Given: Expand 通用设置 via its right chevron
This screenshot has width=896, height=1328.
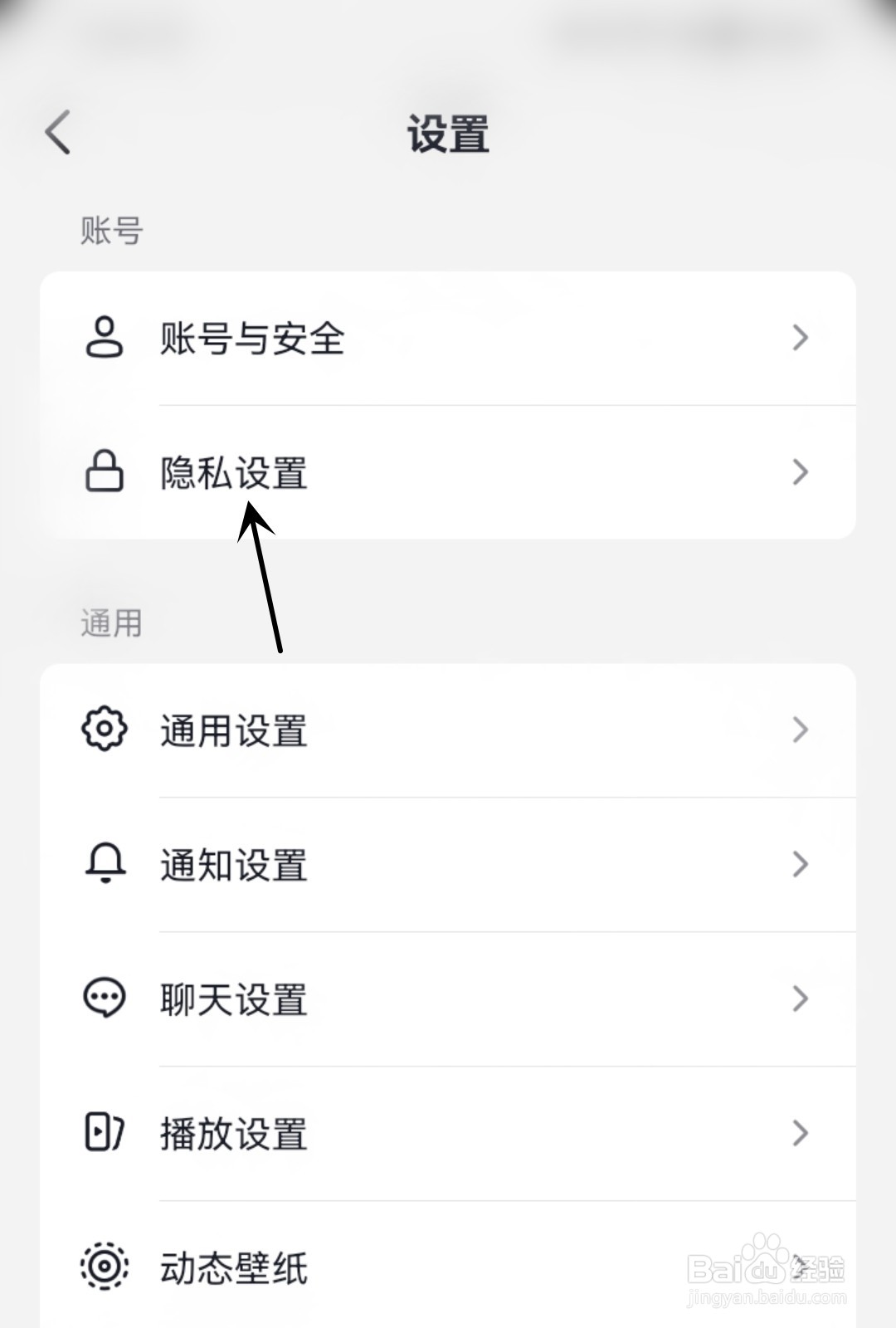Looking at the screenshot, I should (x=799, y=730).
